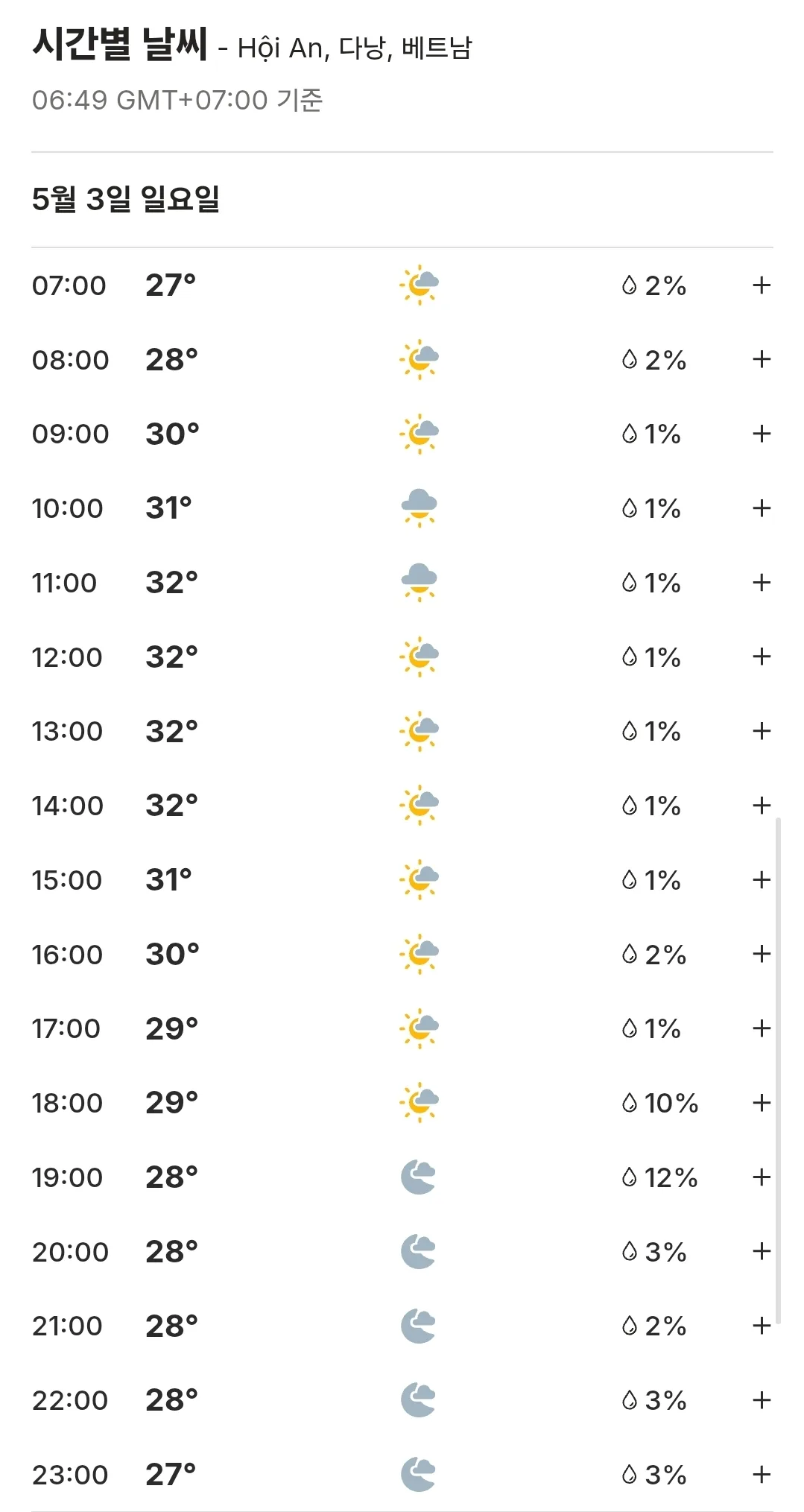Open the 15:00 forecast details

click(x=761, y=880)
